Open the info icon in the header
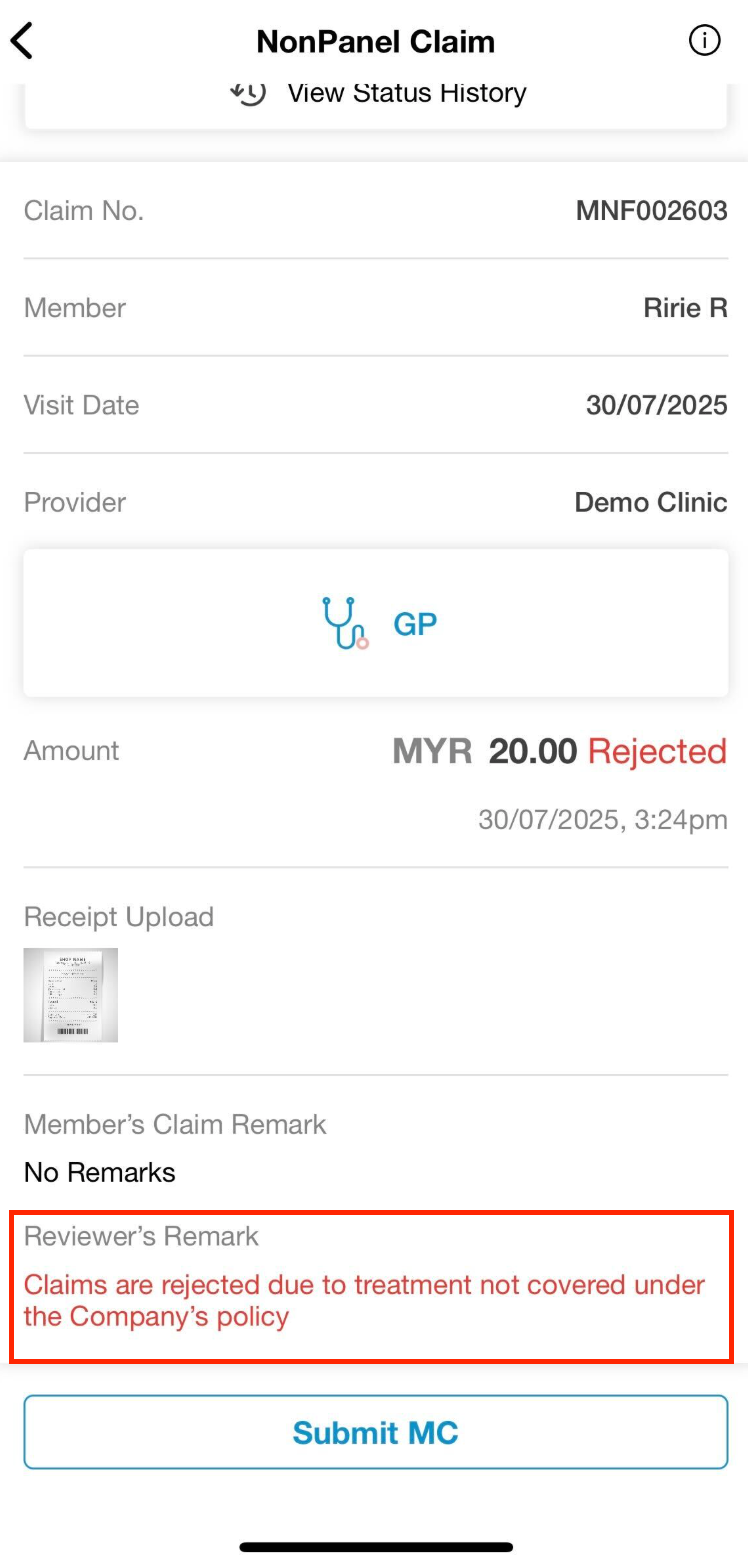 705,41
